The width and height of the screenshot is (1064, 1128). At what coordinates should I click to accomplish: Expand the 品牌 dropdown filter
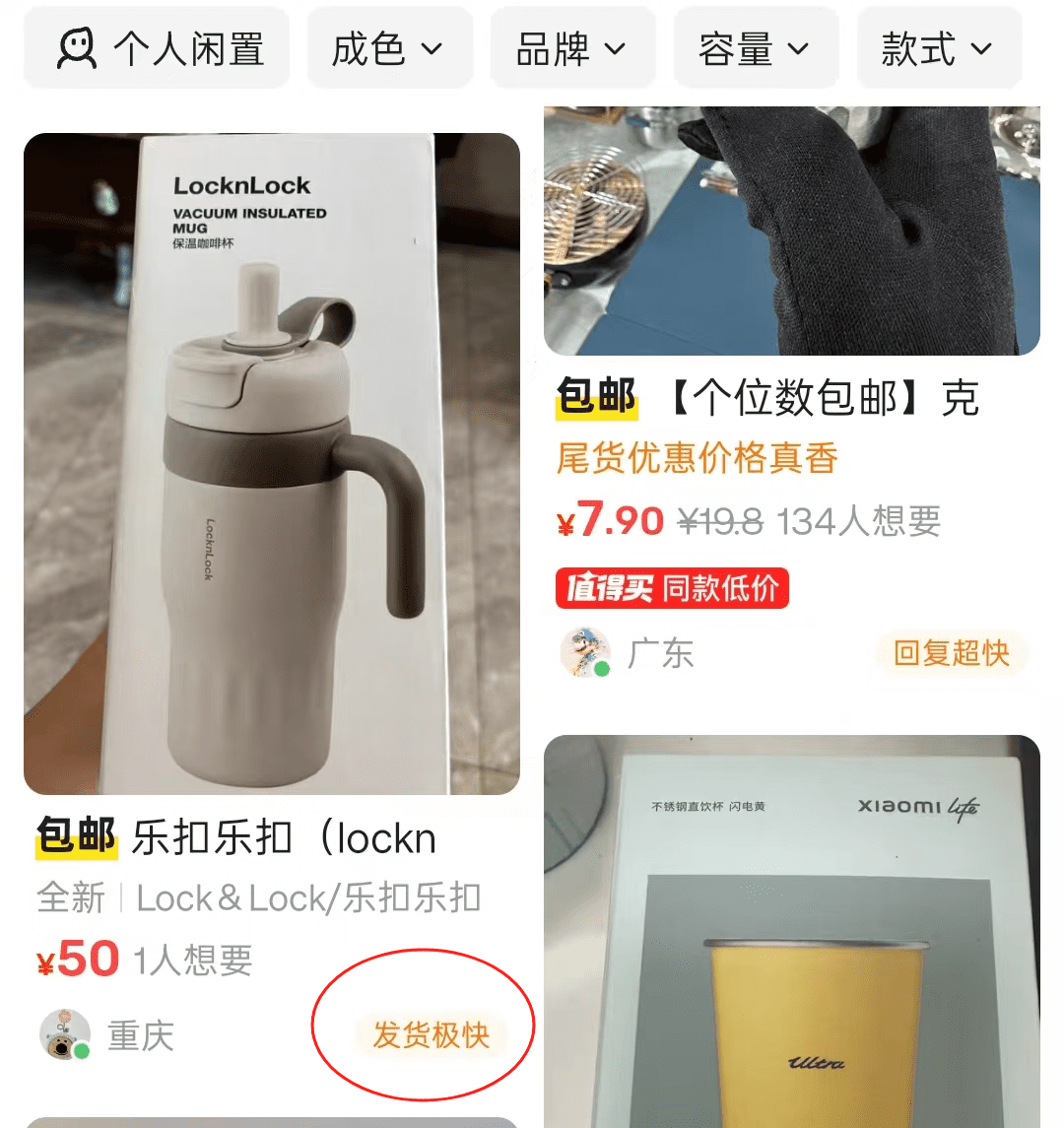(572, 48)
